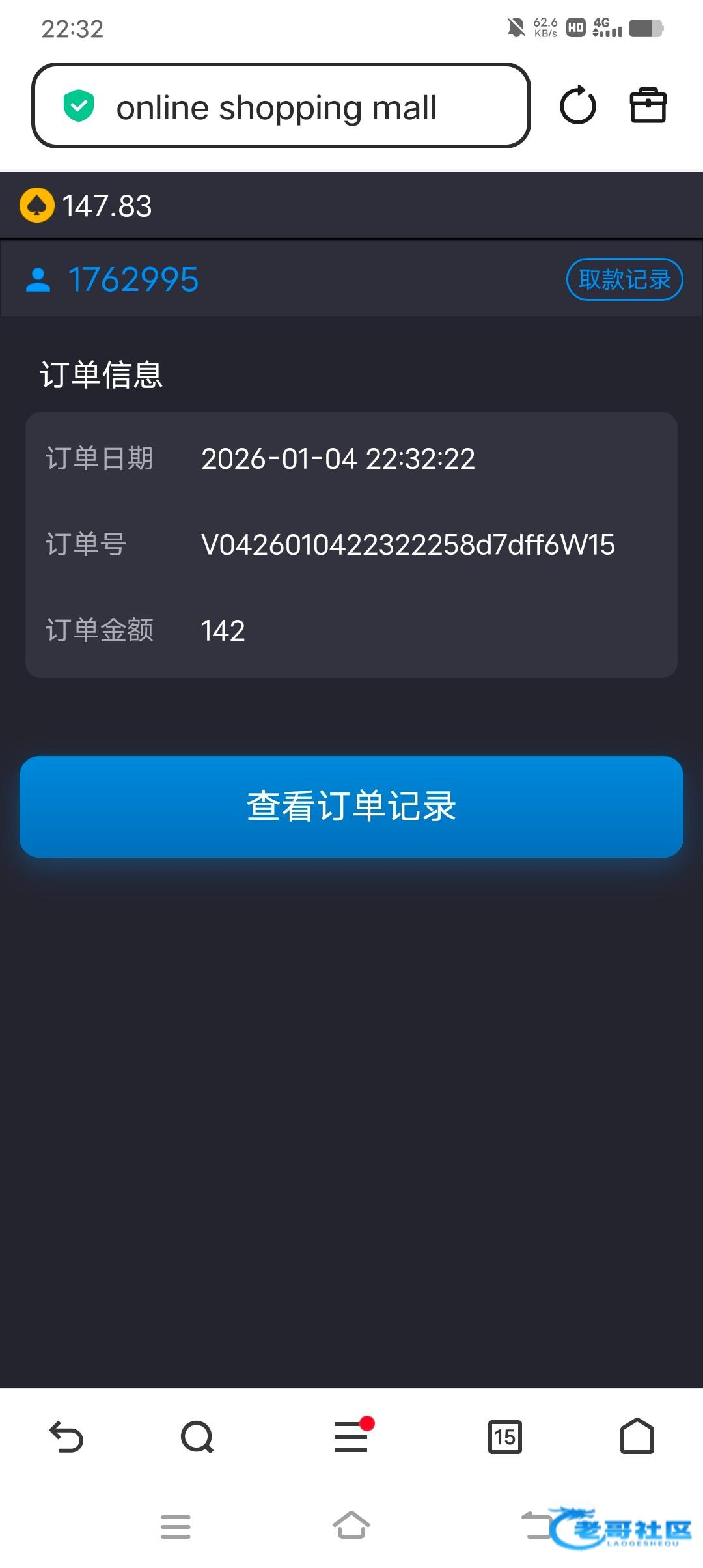Open user account 1762995
This screenshot has width=703, height=1568.
tap(112, 280)
